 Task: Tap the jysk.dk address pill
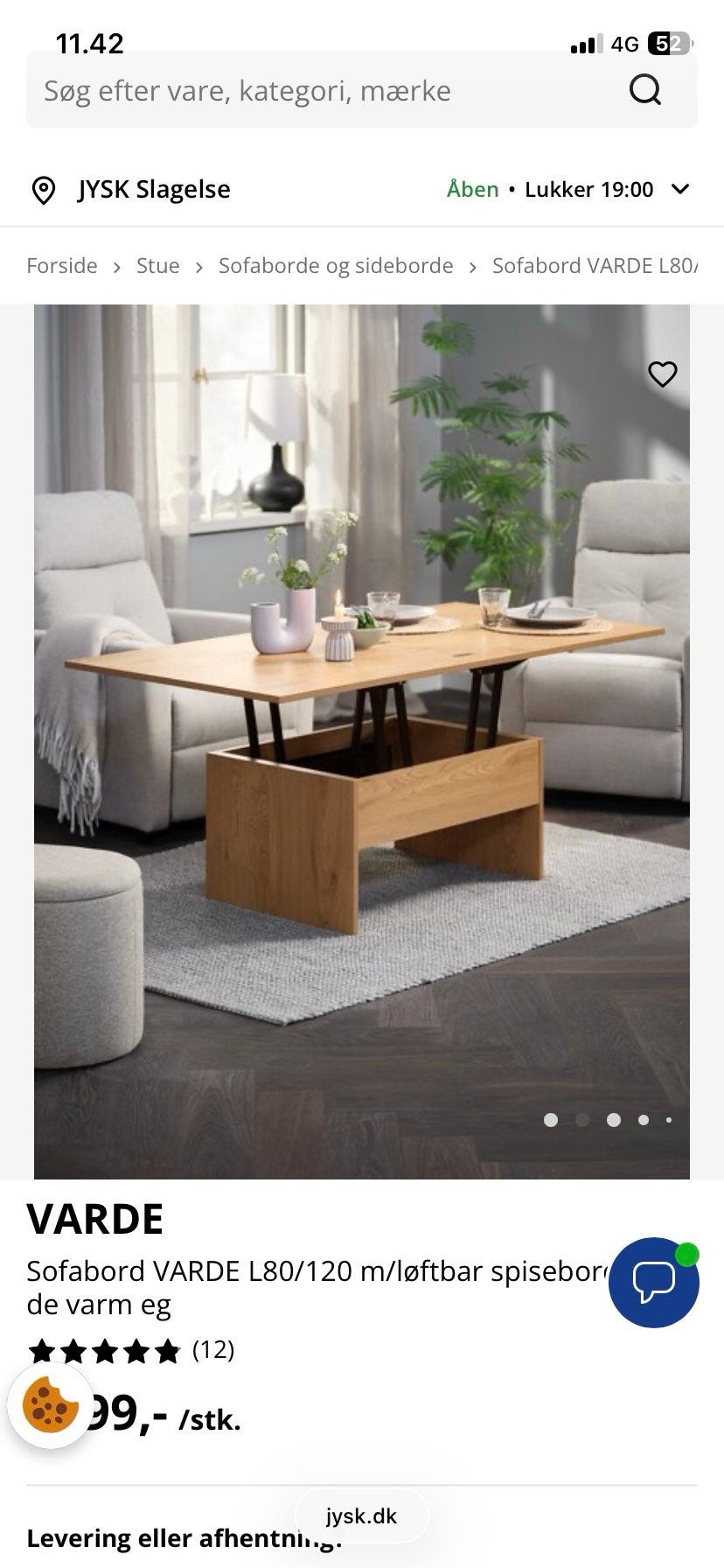tap(362, 1516)
